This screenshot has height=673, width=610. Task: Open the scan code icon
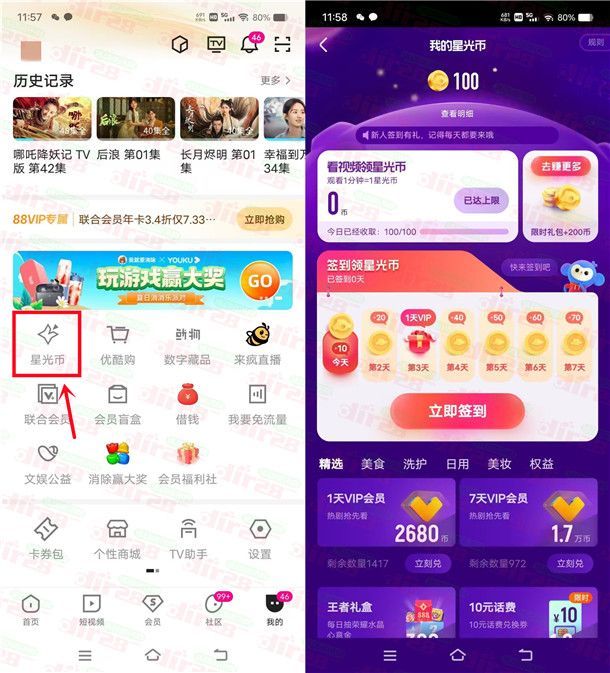[x=282, y=44]
